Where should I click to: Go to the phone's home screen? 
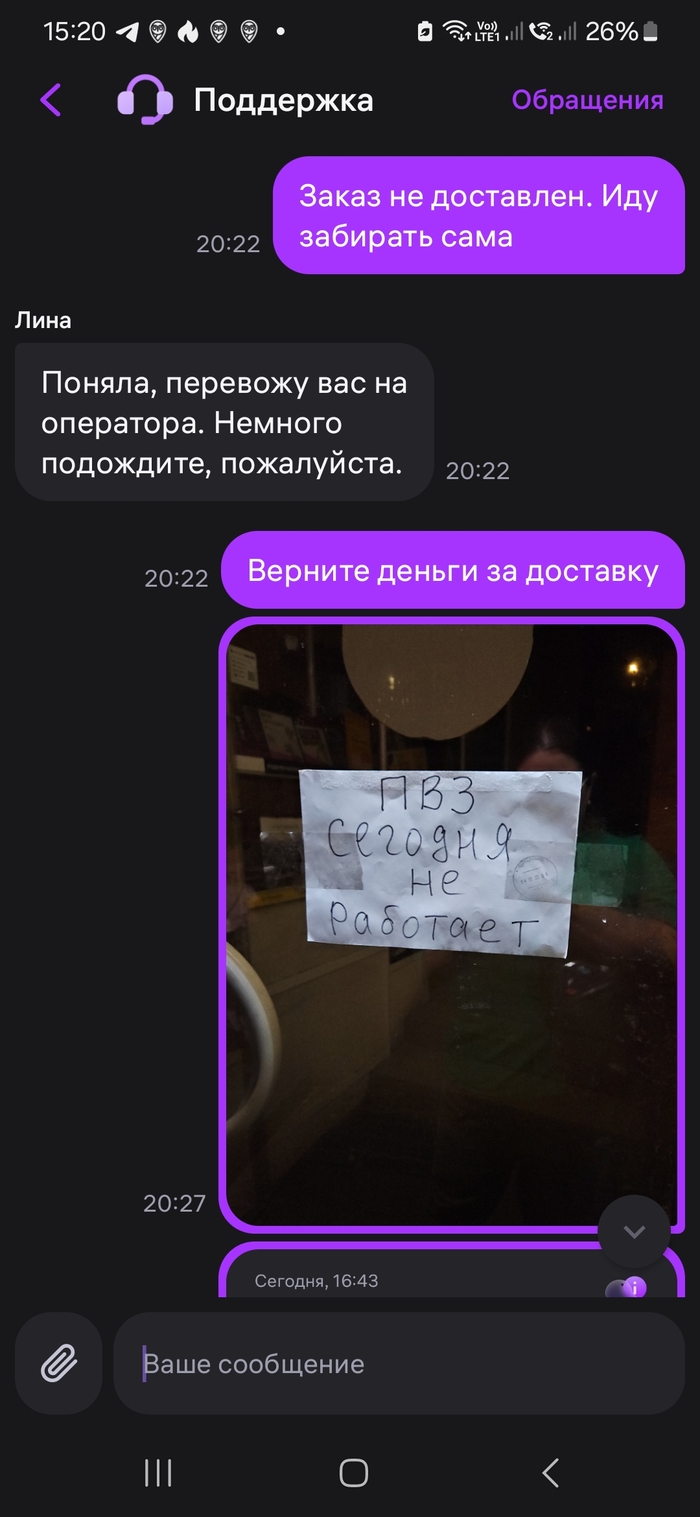click(353, 1472)
